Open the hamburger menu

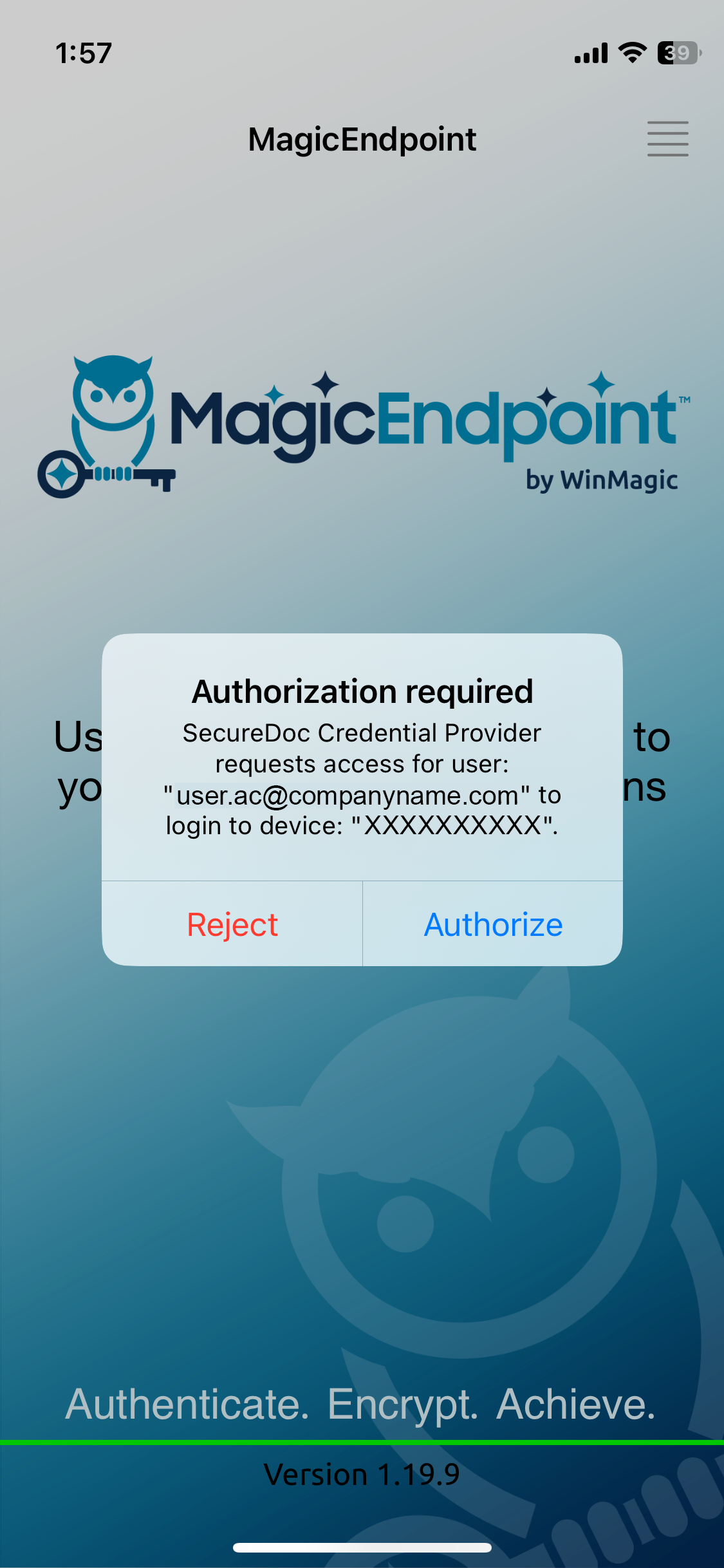click(x=667, y=139)
